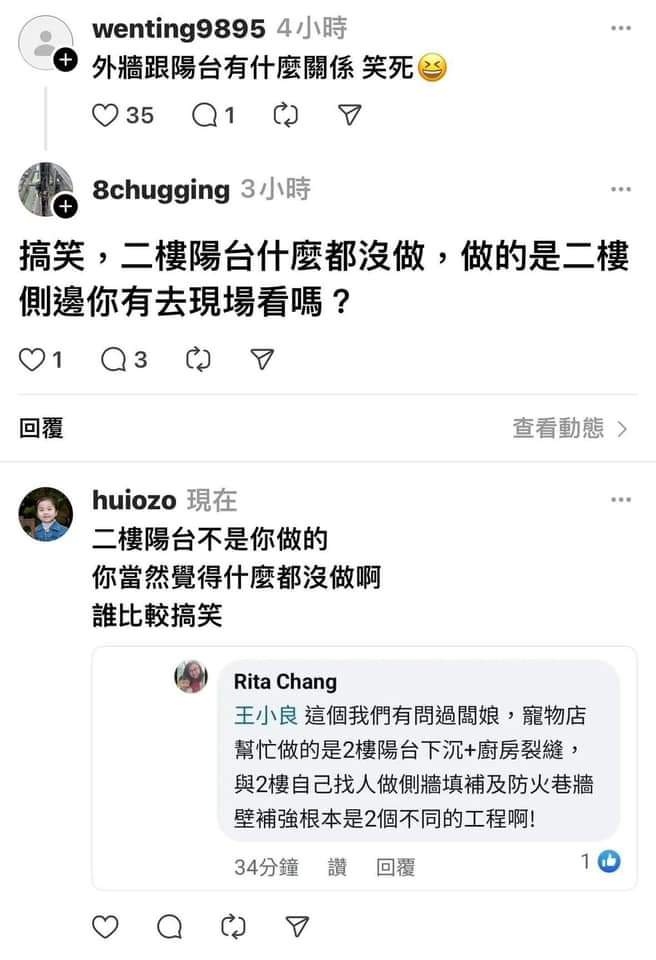Share wenting9895's comment
Image resolution: width=656 pixels, height=960 pixels.
[x=349, y=116]
